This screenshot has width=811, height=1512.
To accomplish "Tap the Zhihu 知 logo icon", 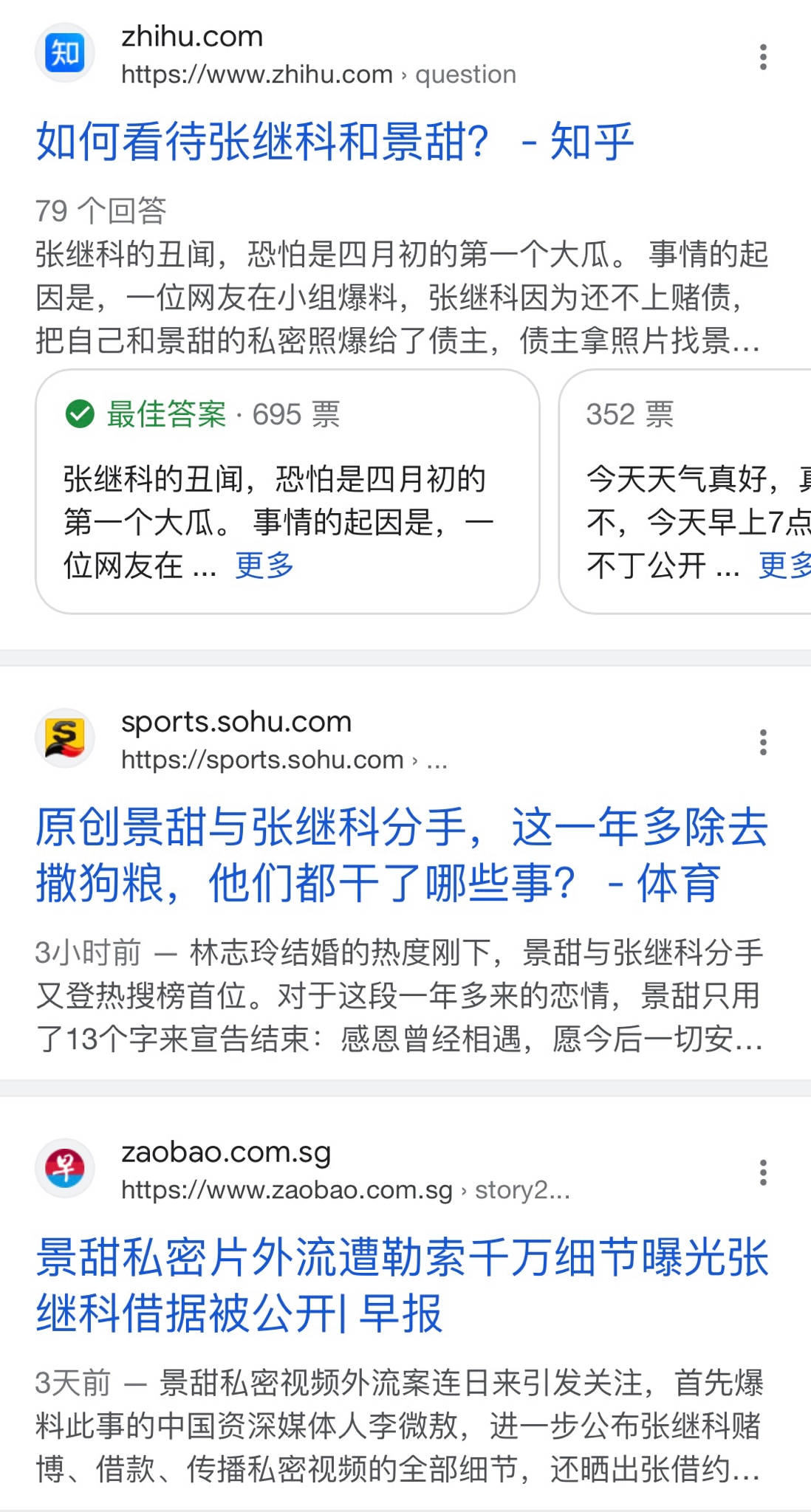I will [65, 52].
